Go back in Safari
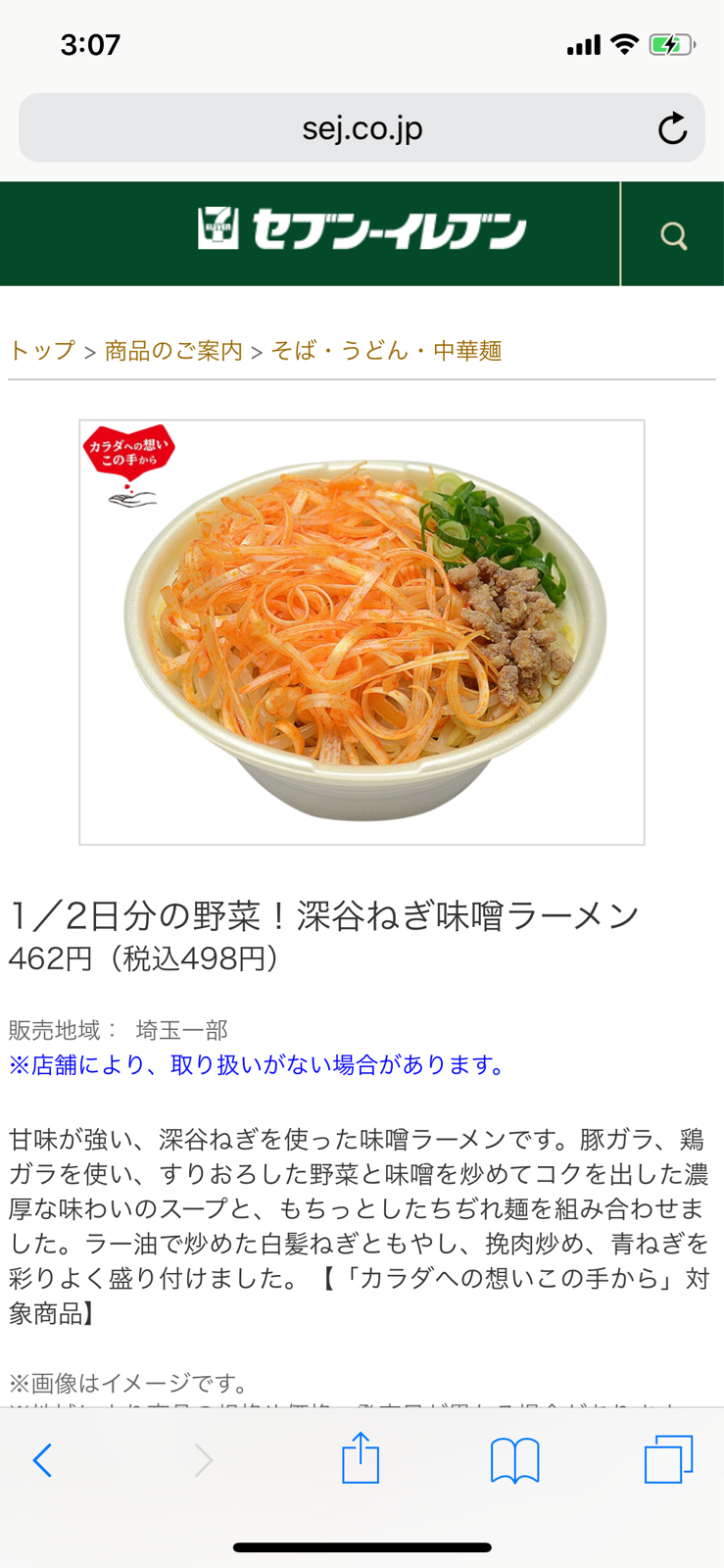The height and width of the screenshot is (1568, 724). (x=42, y=1460)
